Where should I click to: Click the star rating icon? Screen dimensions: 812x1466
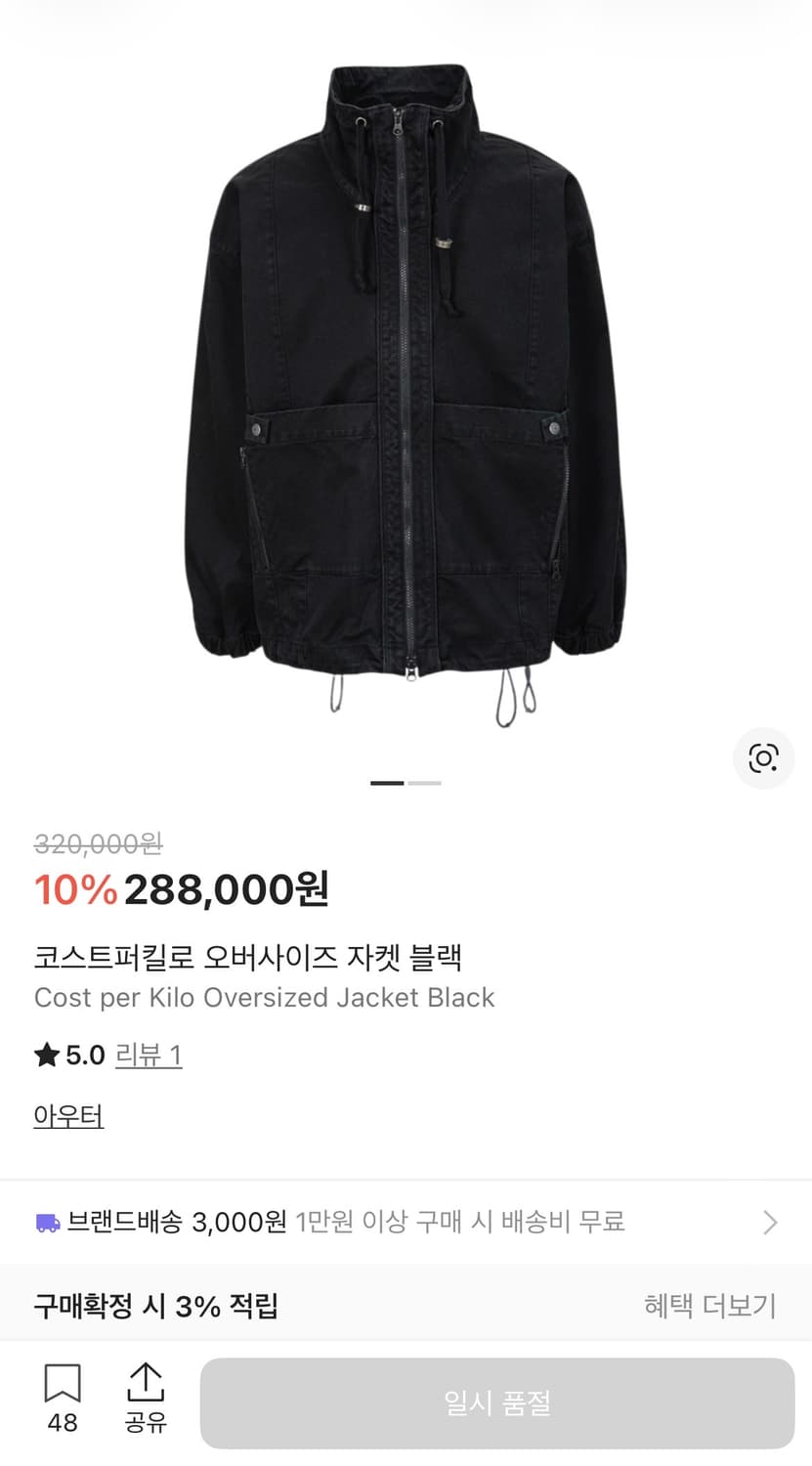pos(43,1056)
